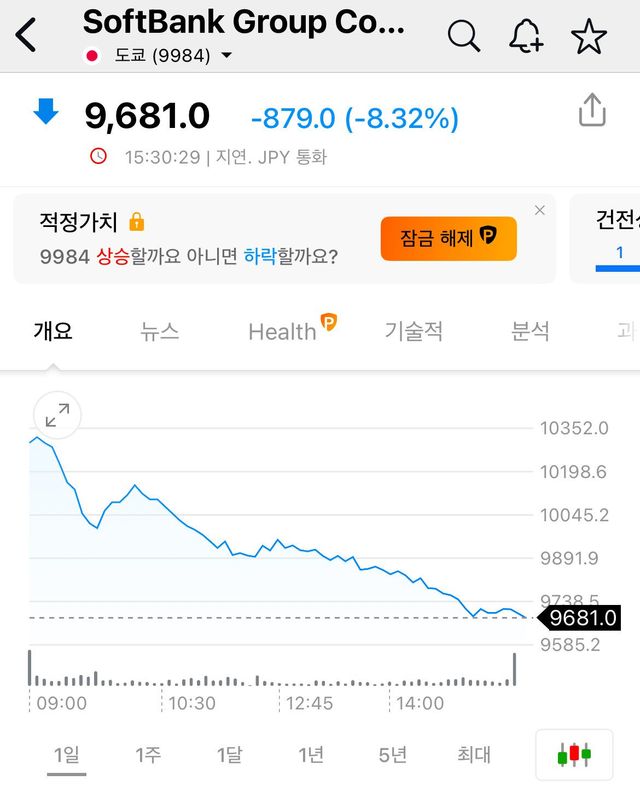
Task: Select the 최대 chart range
Action: [474, 755]
